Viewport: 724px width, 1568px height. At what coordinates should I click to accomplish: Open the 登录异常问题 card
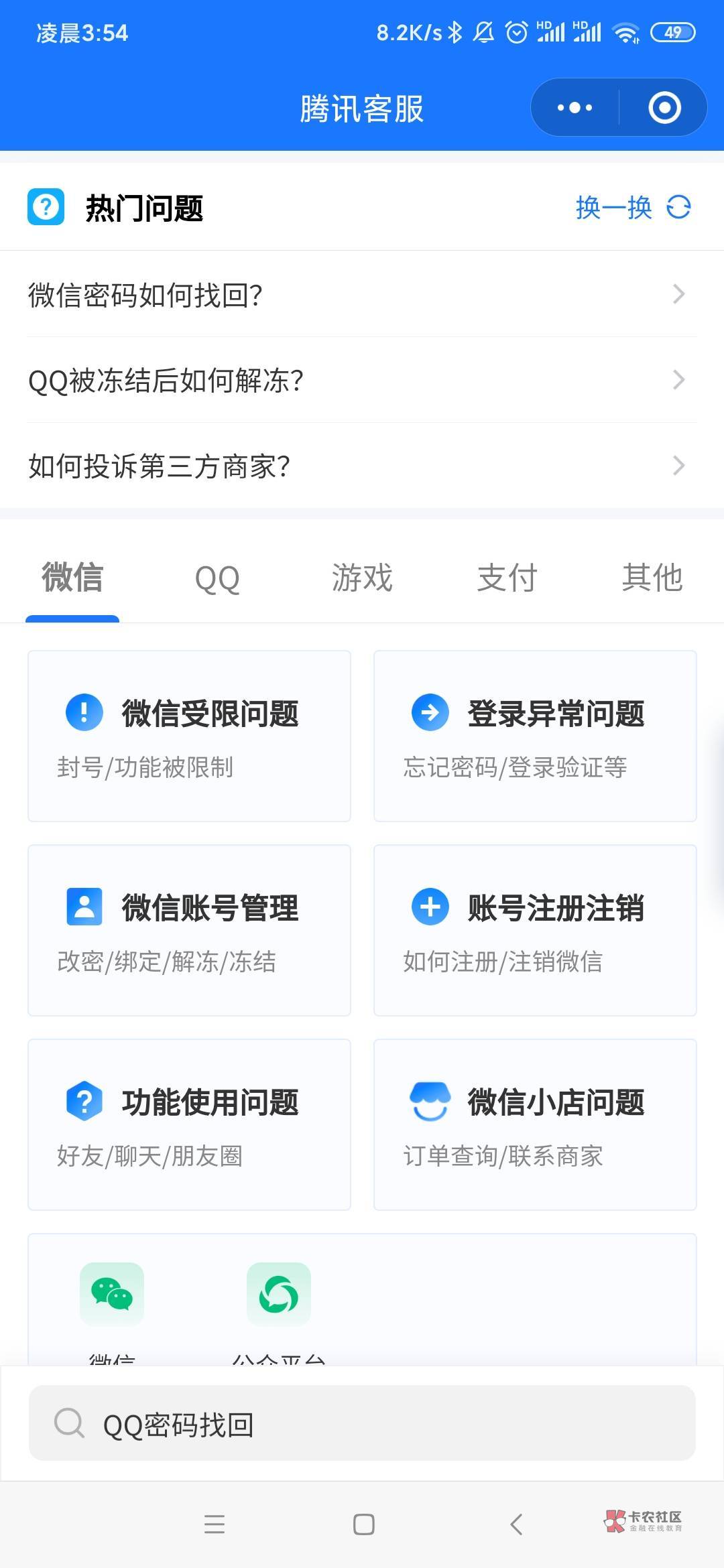[535, 736]
